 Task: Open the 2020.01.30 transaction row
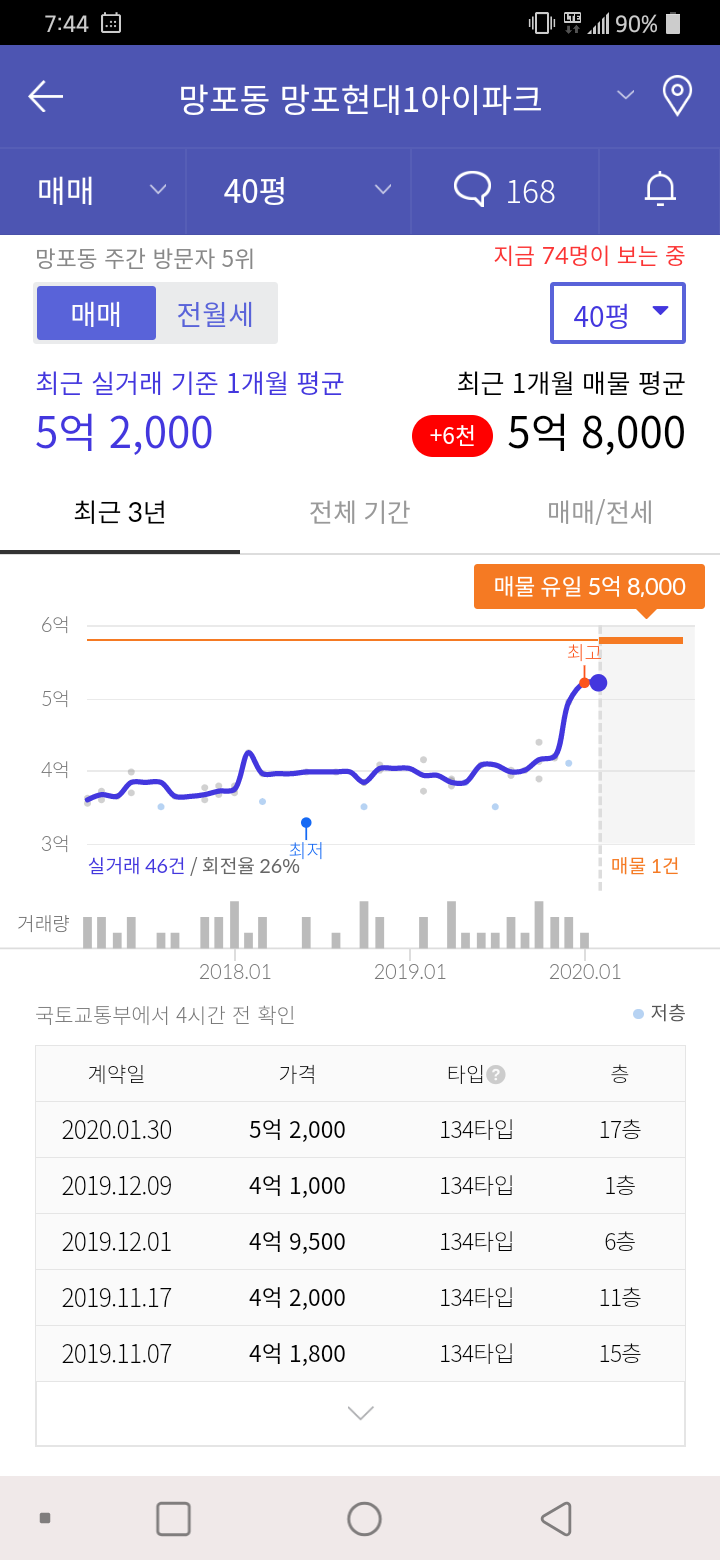[360, 1130]
